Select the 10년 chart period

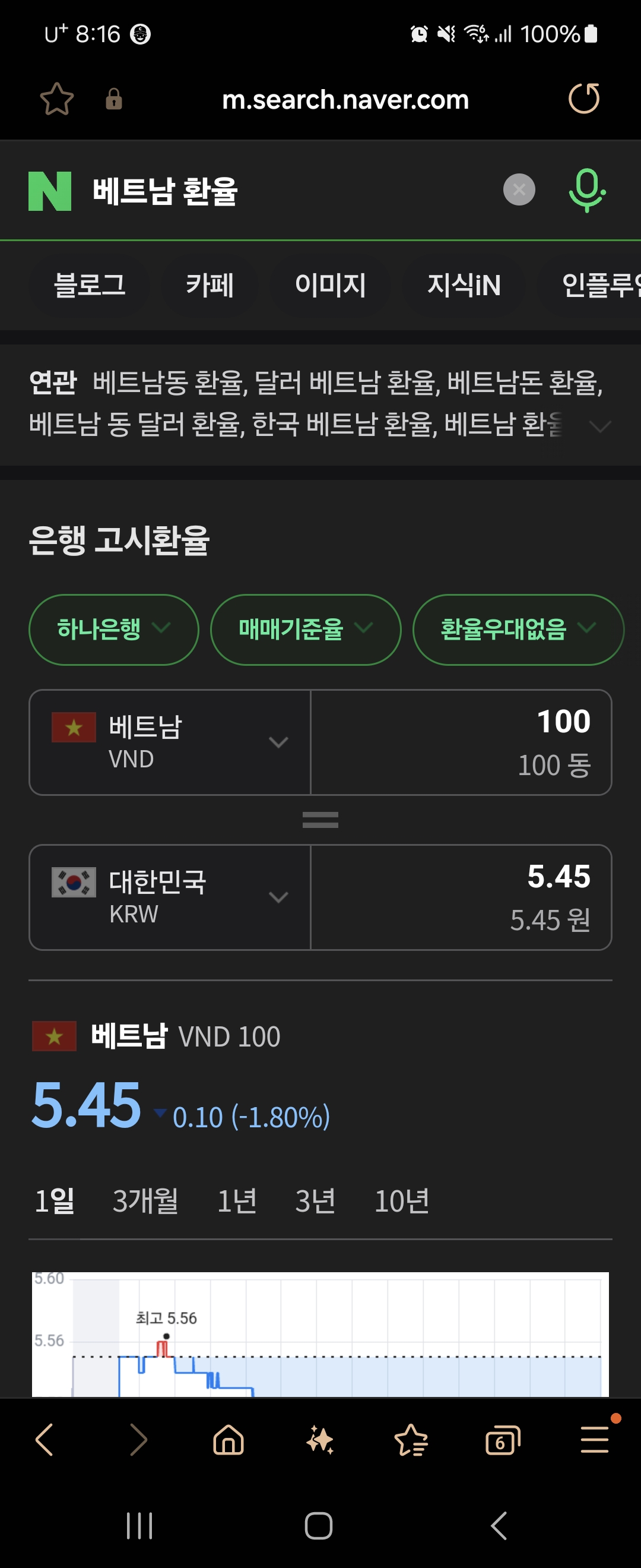[401, 1201]
